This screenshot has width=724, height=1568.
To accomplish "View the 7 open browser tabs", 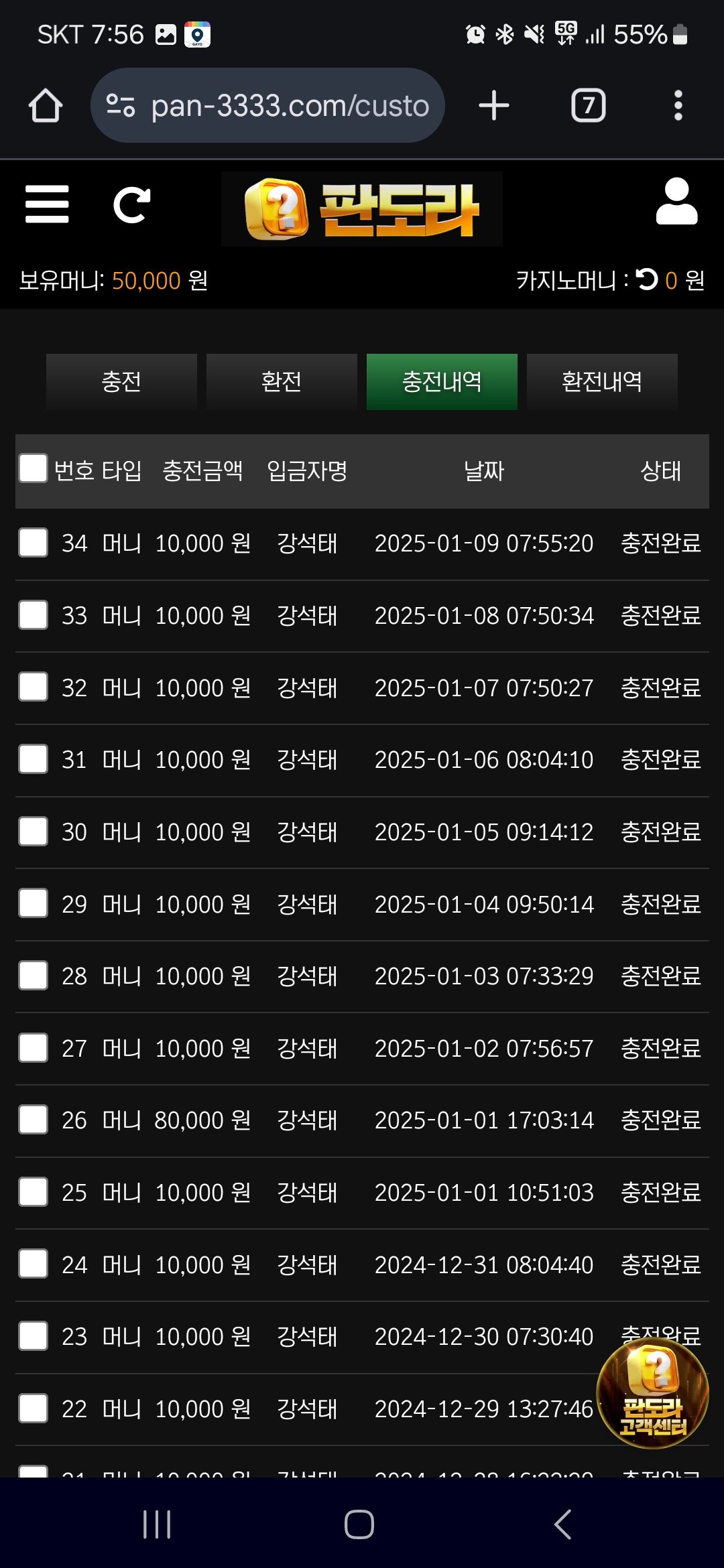I will click(x=588, y=105).
